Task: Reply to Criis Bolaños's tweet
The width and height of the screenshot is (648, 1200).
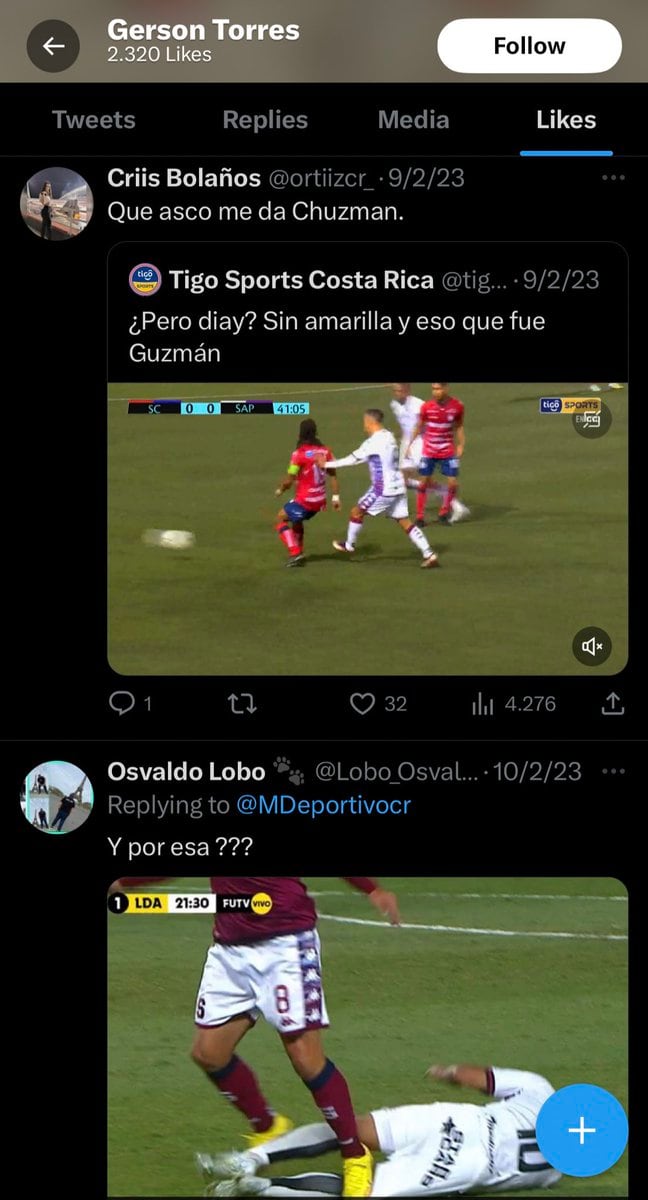Action: coord(122,704)
